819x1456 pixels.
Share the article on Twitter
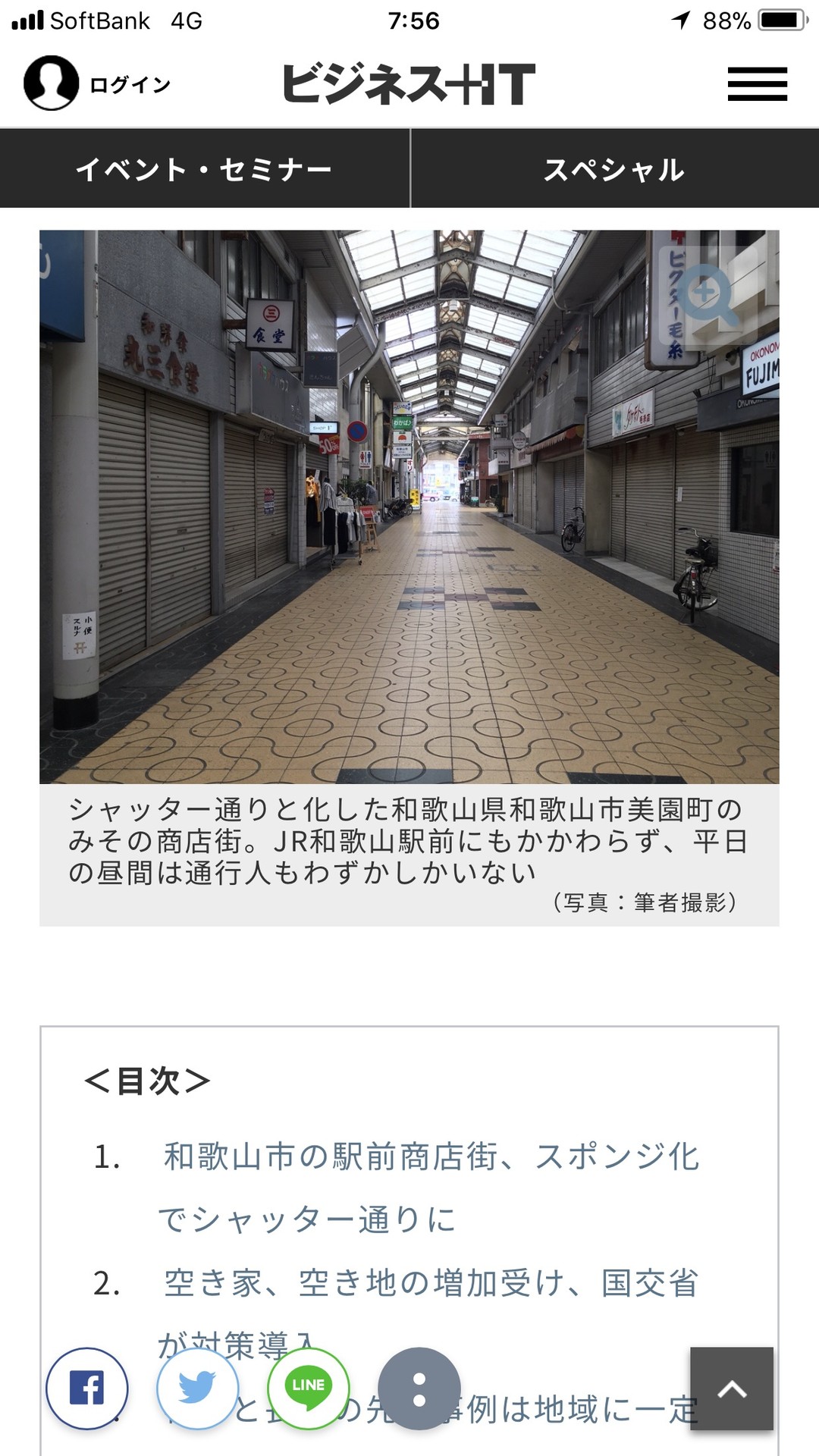point(197,1389)
